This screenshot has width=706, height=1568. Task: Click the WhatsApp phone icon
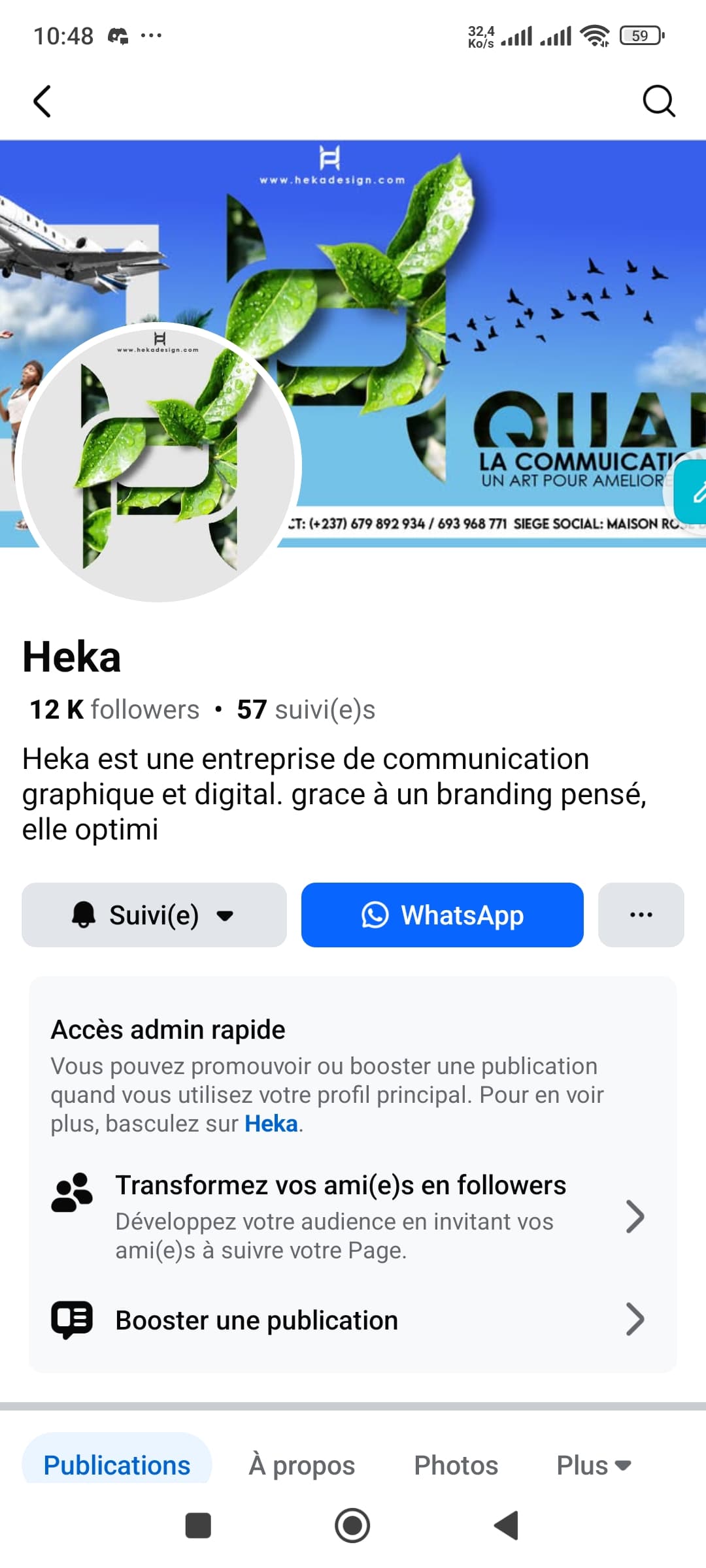pyautogui.click(x=376, y=915)
